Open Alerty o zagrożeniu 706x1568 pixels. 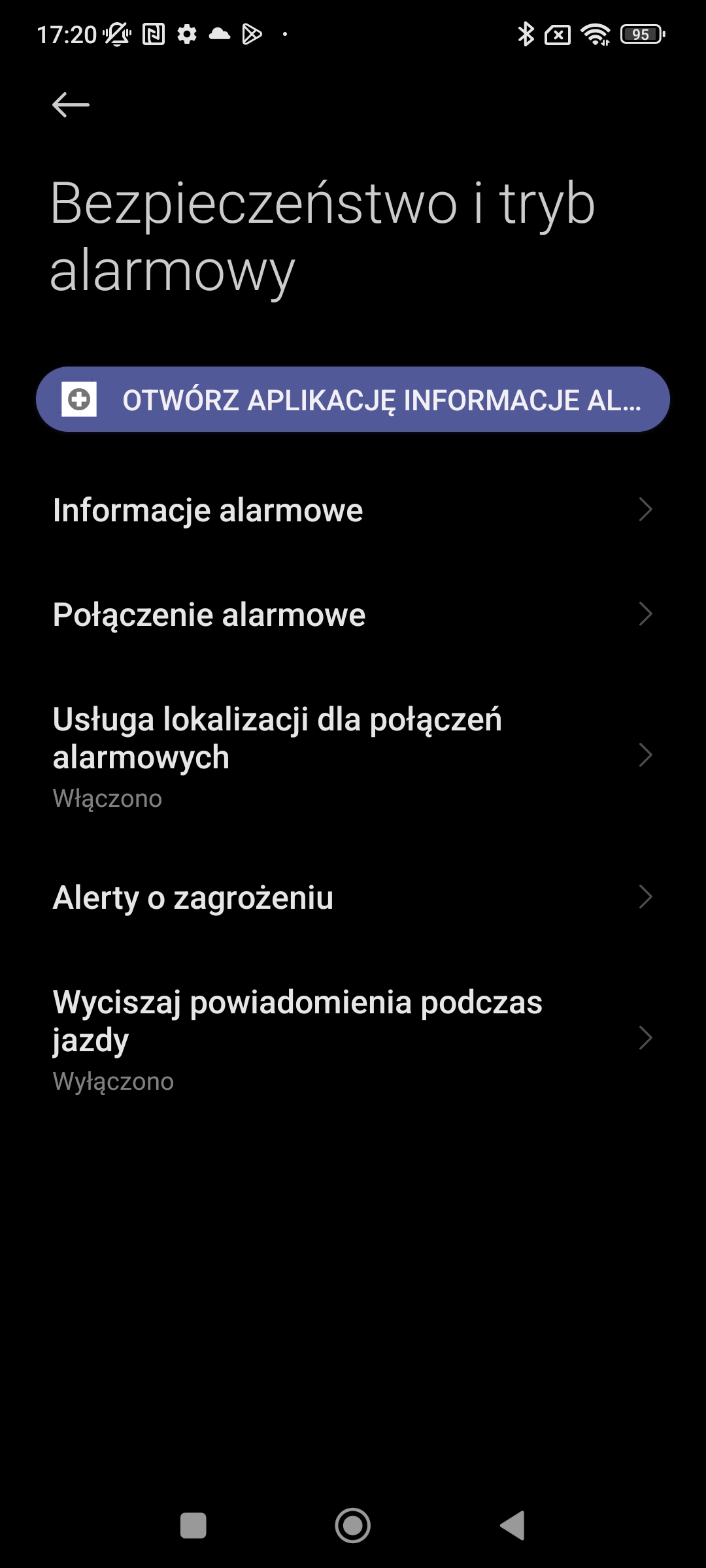point(353,897)
